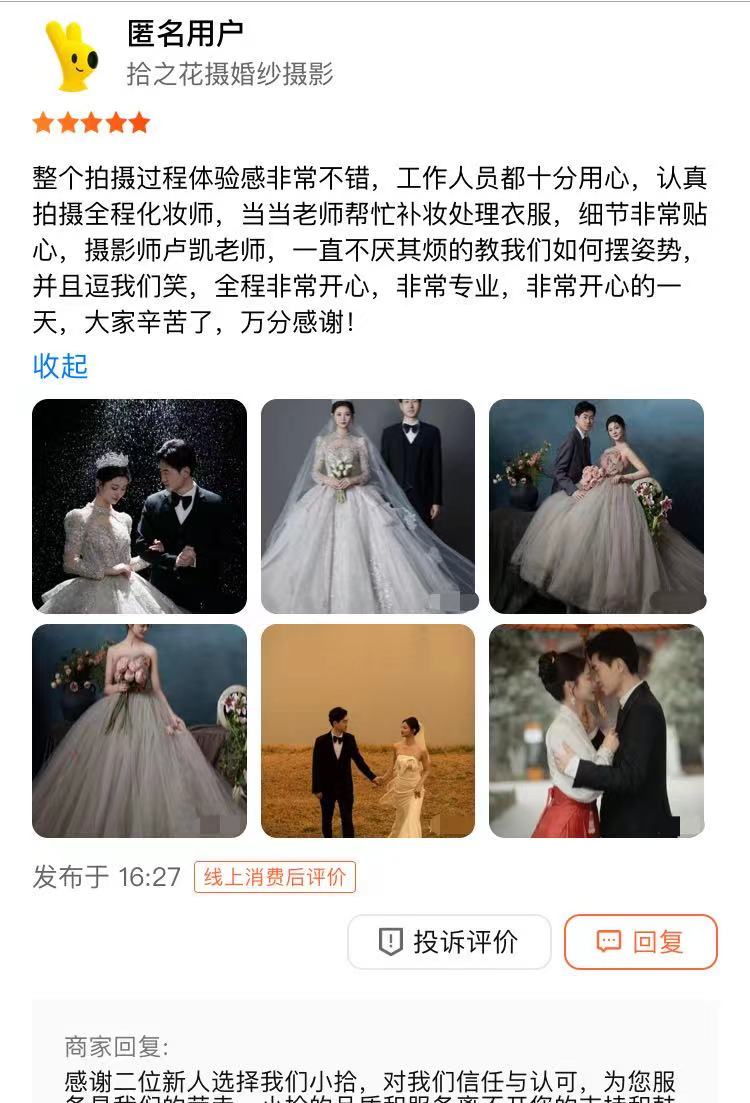This screenshot has height=1103, width=750.
Task: View the bride holding pink tulips photo
Action: 139,731
